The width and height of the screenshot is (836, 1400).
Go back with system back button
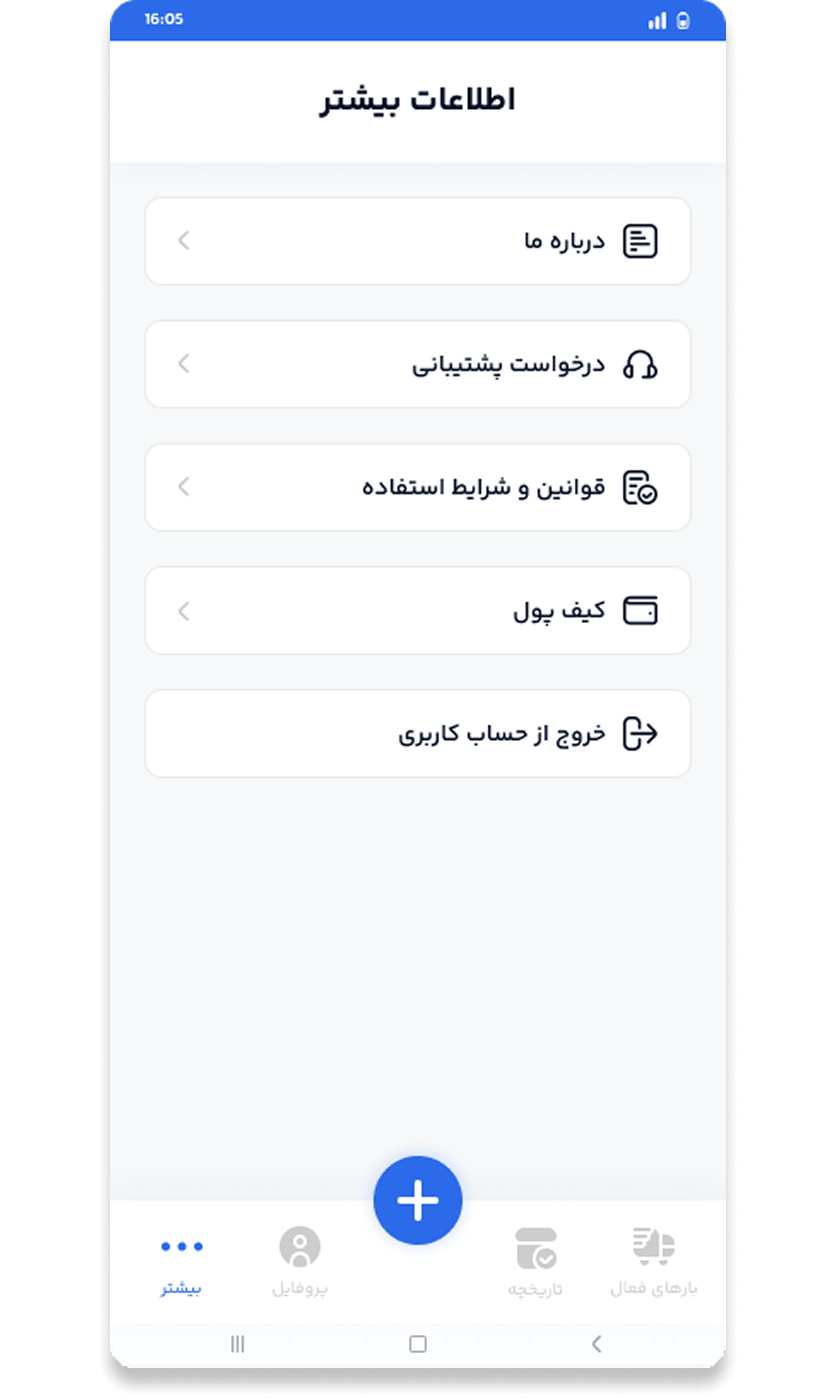click(x=597, y=1344)
